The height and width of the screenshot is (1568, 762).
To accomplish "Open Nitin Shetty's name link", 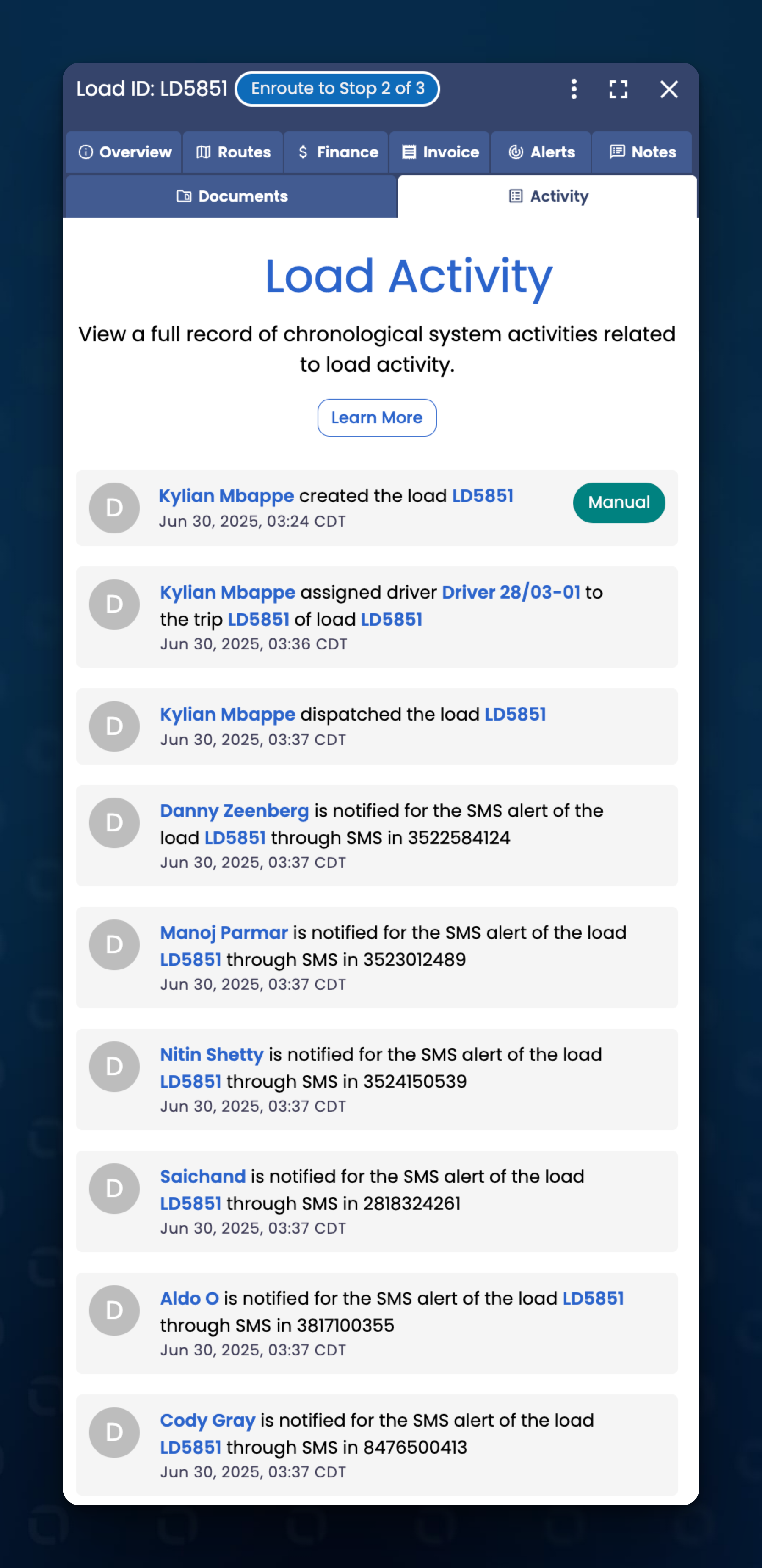I will click(212, 1054).
